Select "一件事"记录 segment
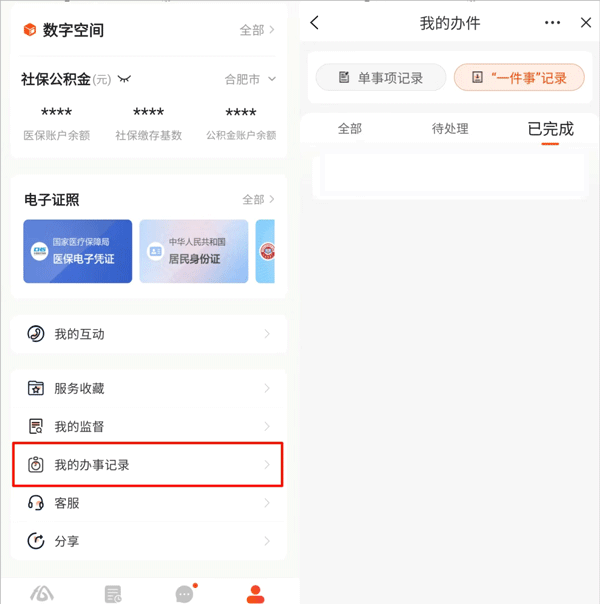 (517, 78)
